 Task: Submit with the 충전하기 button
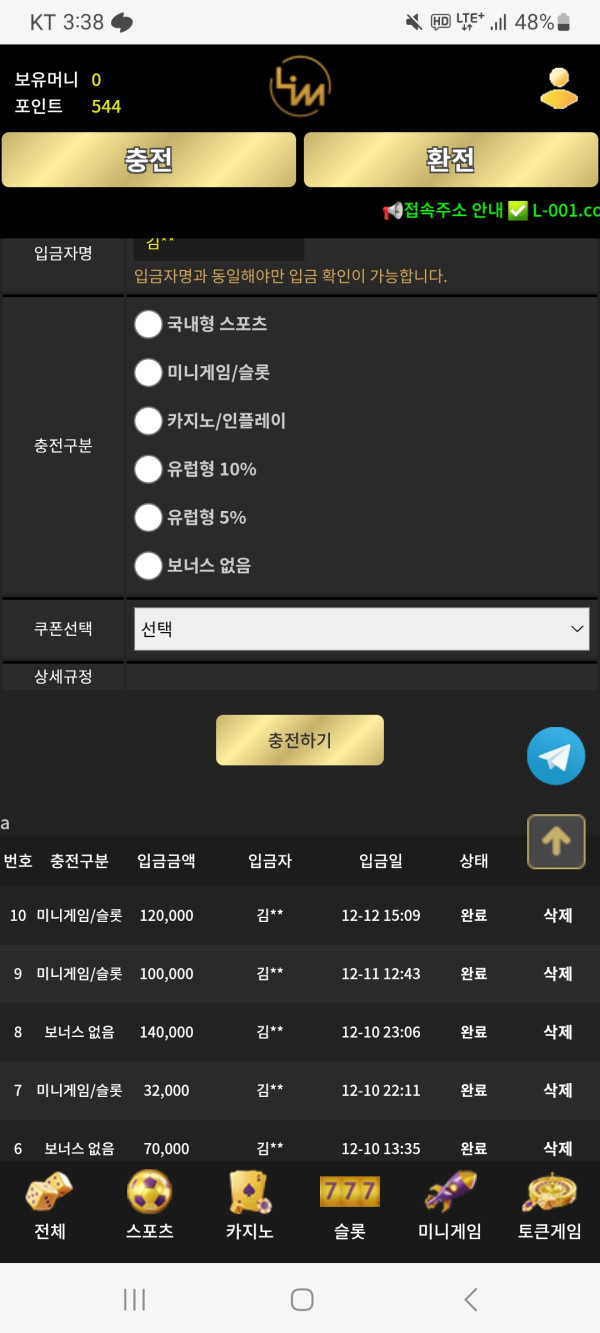click(299, 740)
